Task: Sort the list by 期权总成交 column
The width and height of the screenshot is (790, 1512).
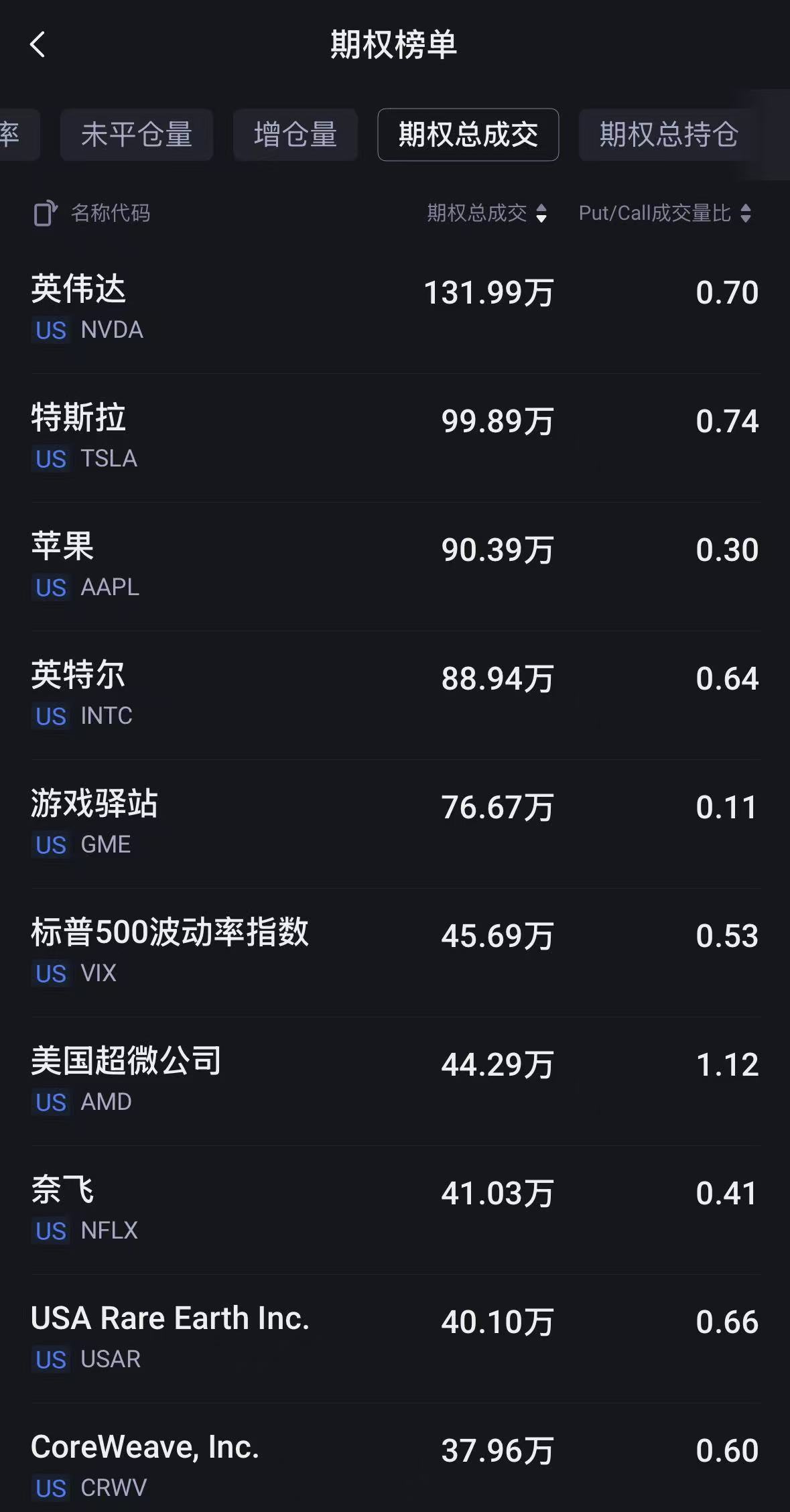Action: (487, 213)
